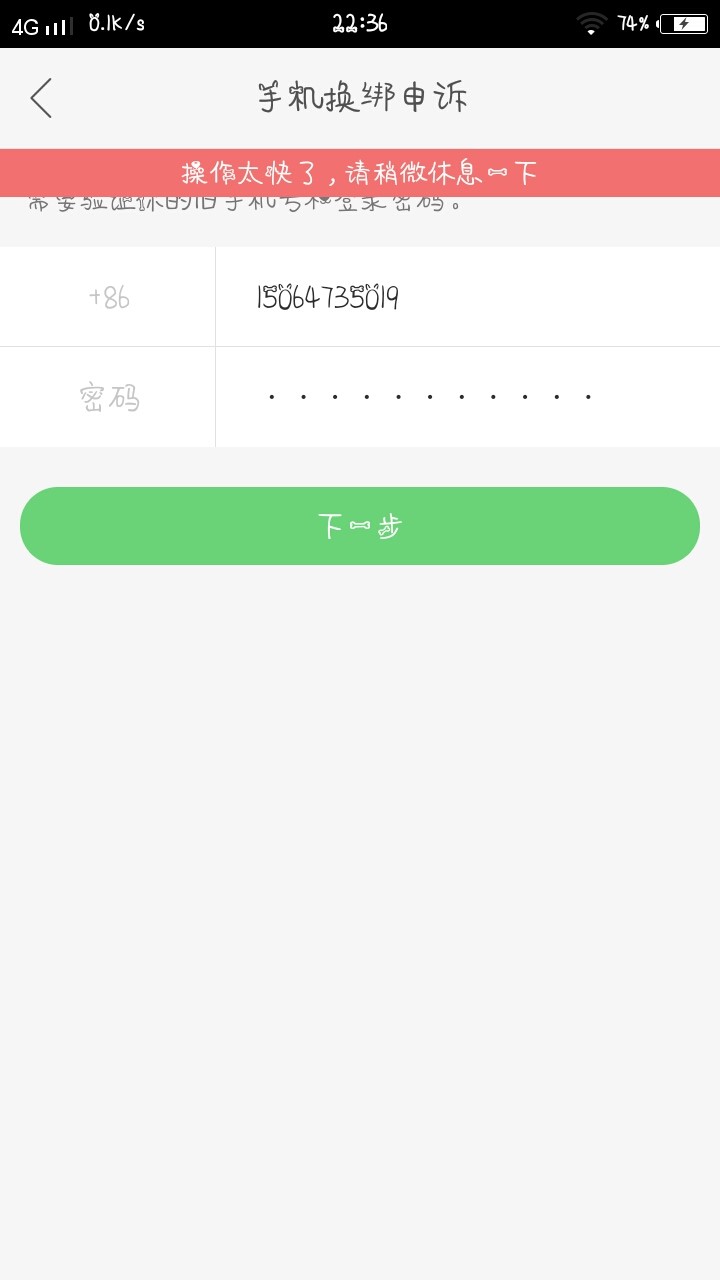720x1280 pixels.
Task: Tap the 22:36 clock in status bar
Action: coord(360,22)
